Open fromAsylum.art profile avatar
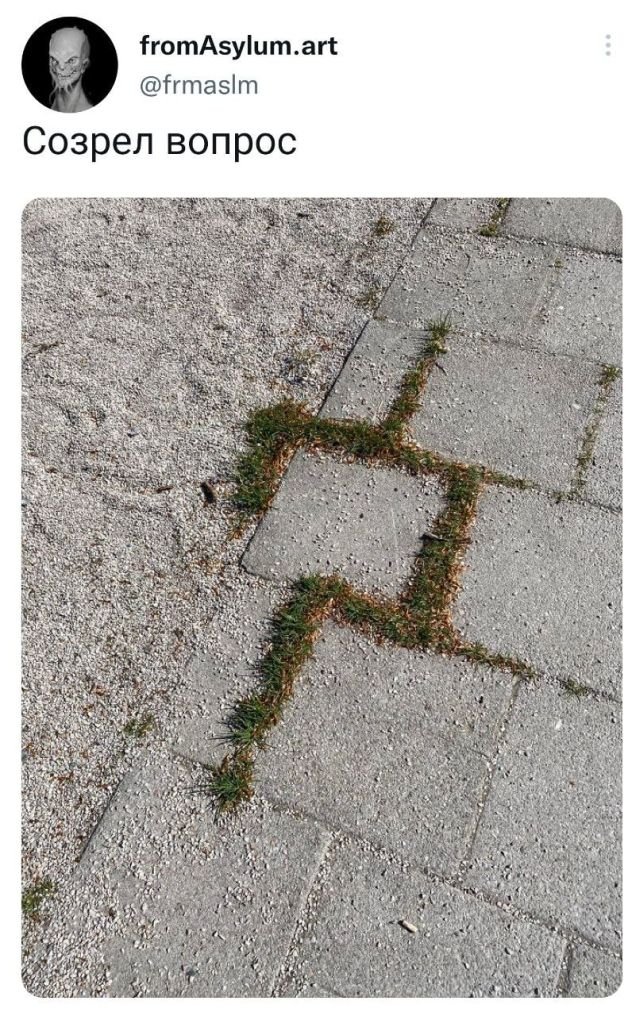The image size is (640, 1016). (69, 64)
